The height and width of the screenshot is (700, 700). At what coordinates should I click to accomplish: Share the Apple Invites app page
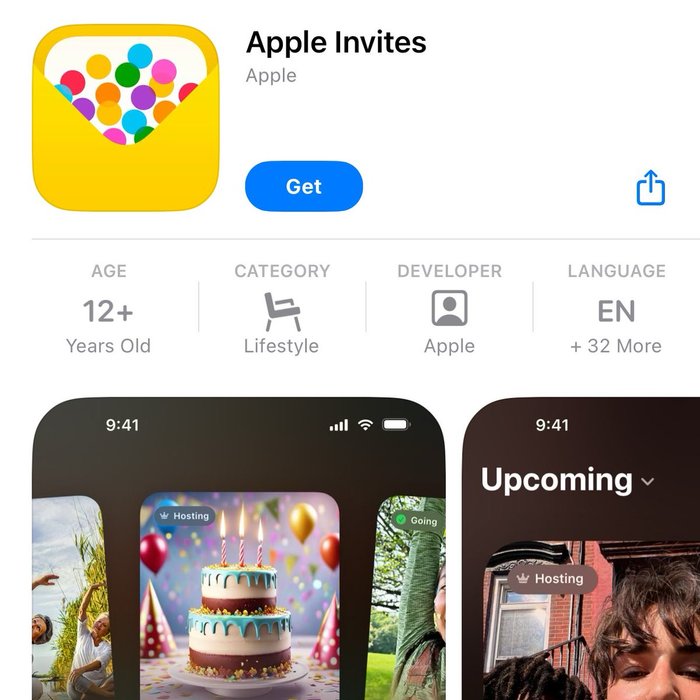click(650, 187)
